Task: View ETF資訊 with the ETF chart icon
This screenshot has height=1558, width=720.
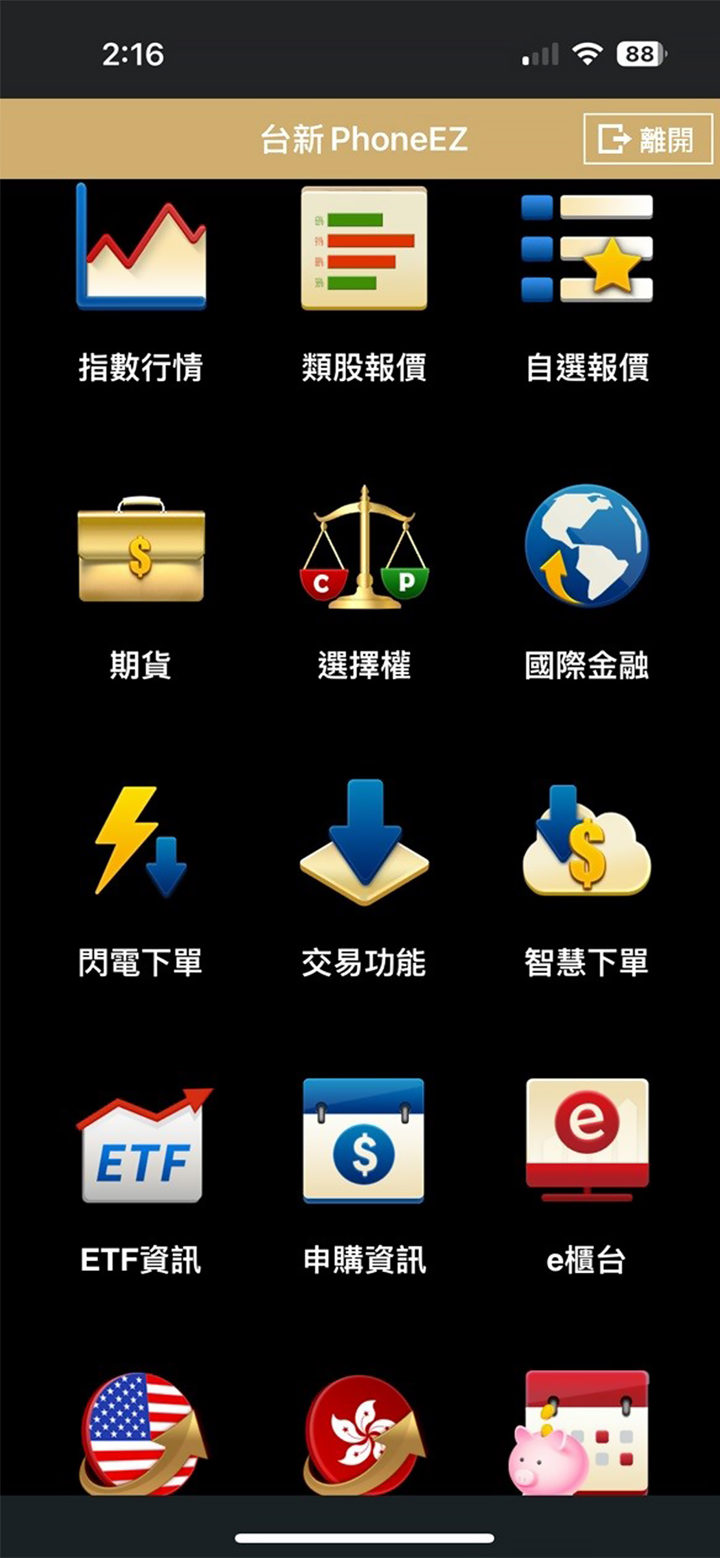Action: click(x=142, y=1140)
